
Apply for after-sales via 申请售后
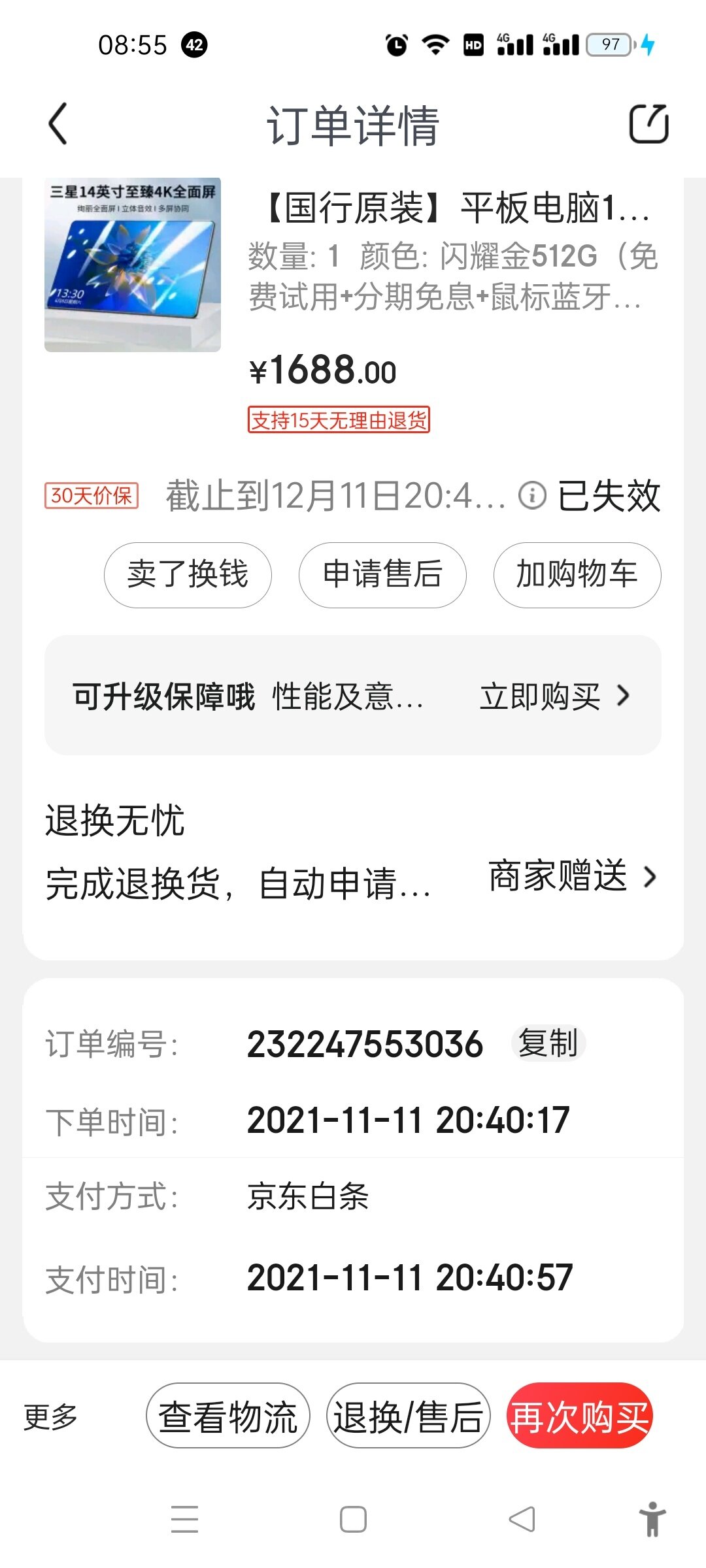[382, 575]
